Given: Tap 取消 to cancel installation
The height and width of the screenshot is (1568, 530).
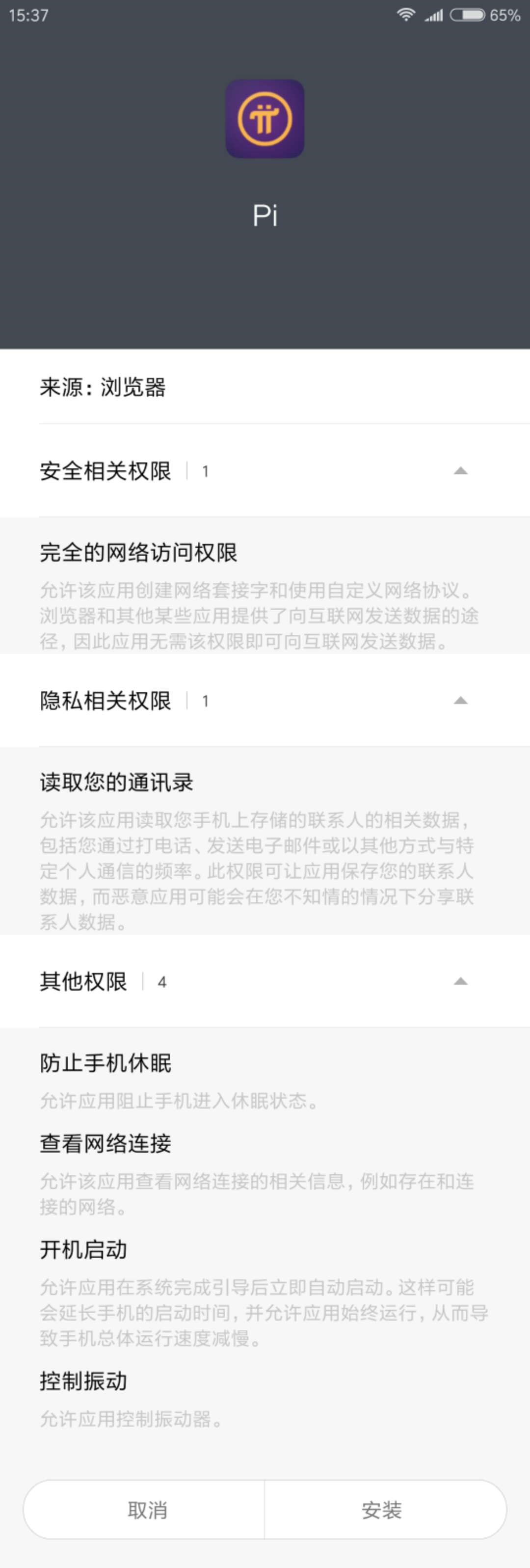Looking at the screenshot, I should [x=146, y=1510].
